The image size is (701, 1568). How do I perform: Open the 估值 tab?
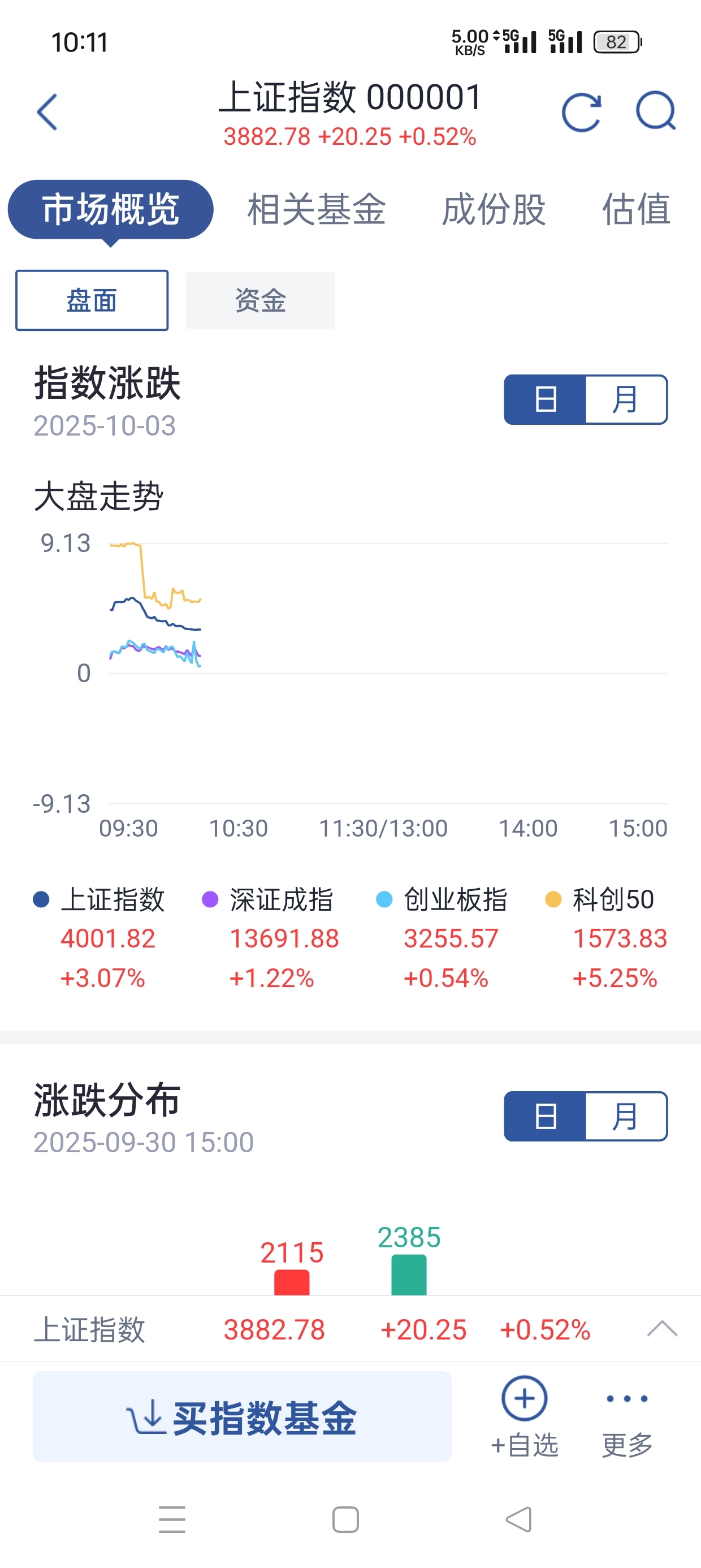tap(636, 209)
